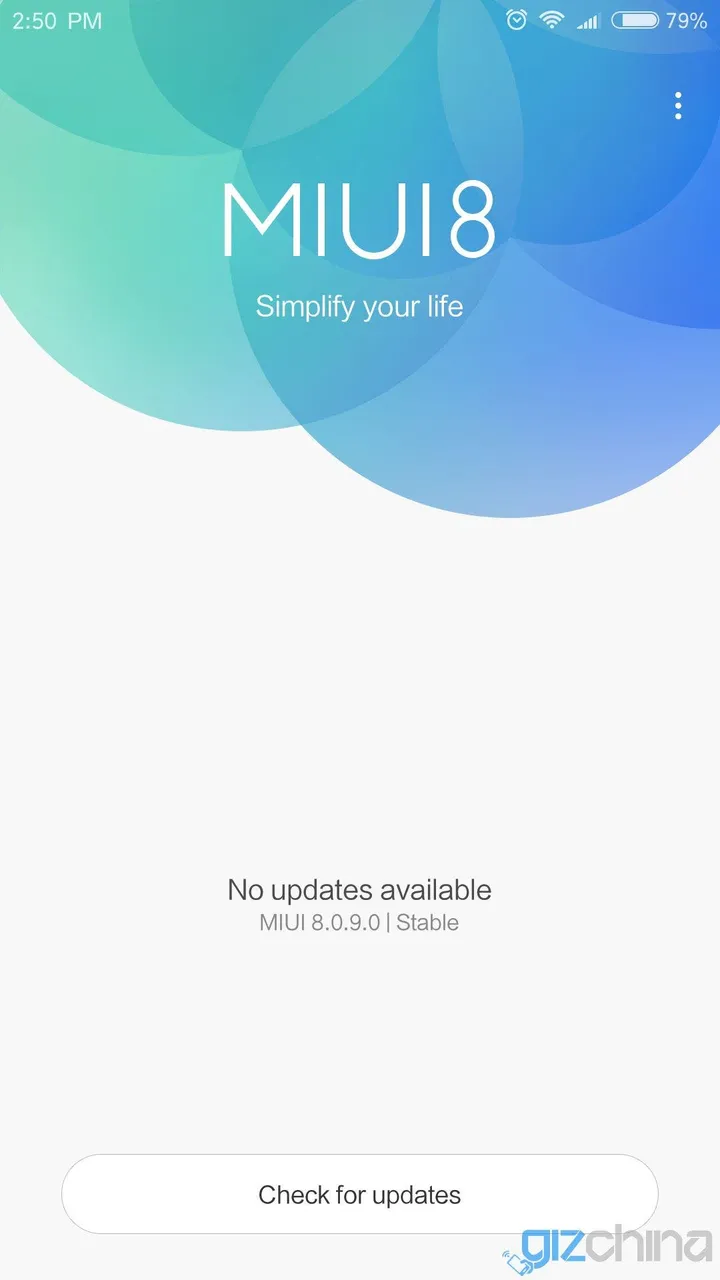Open the three-dot overflow menu
This screenshot has height=1280, width=720.
point(678,106)
